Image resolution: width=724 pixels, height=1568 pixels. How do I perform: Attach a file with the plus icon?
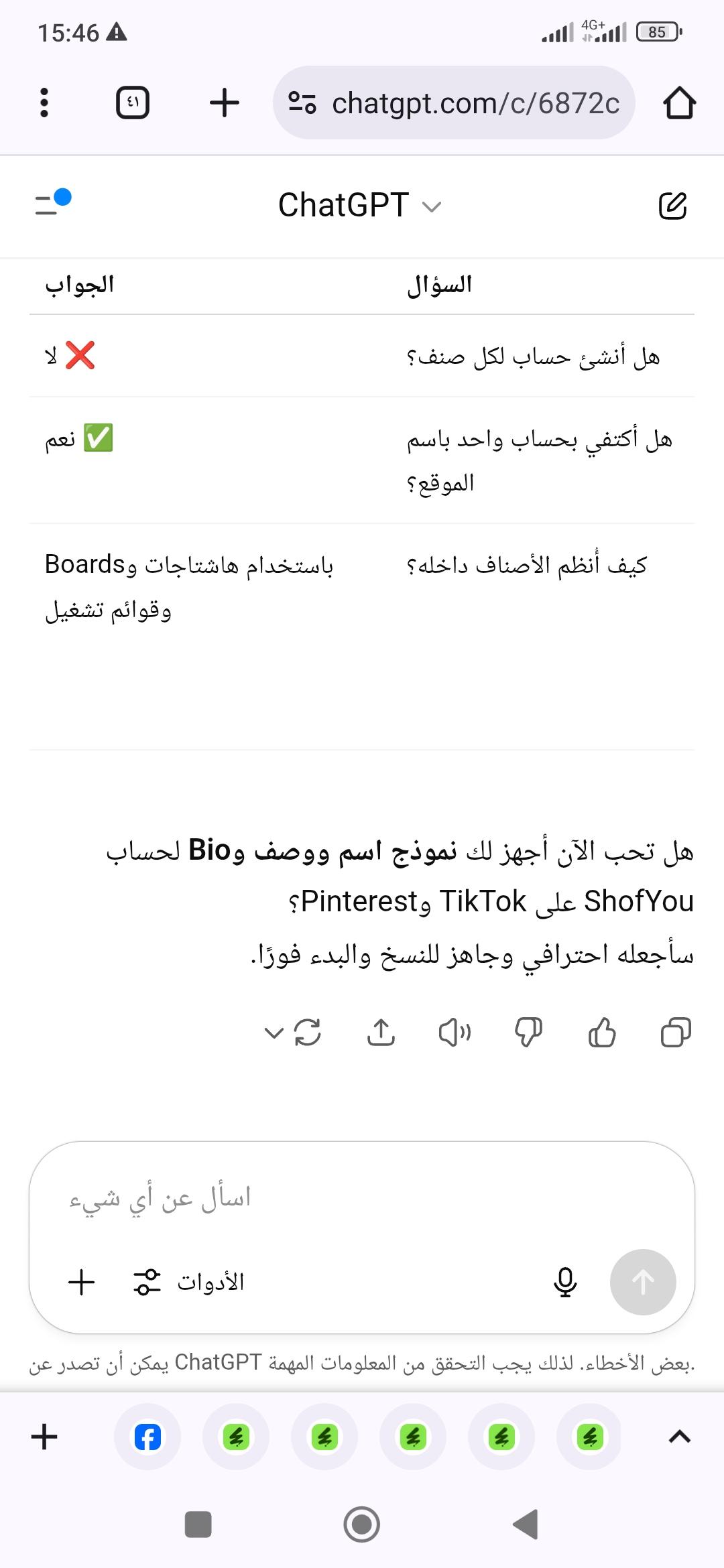coord(82,1282)
